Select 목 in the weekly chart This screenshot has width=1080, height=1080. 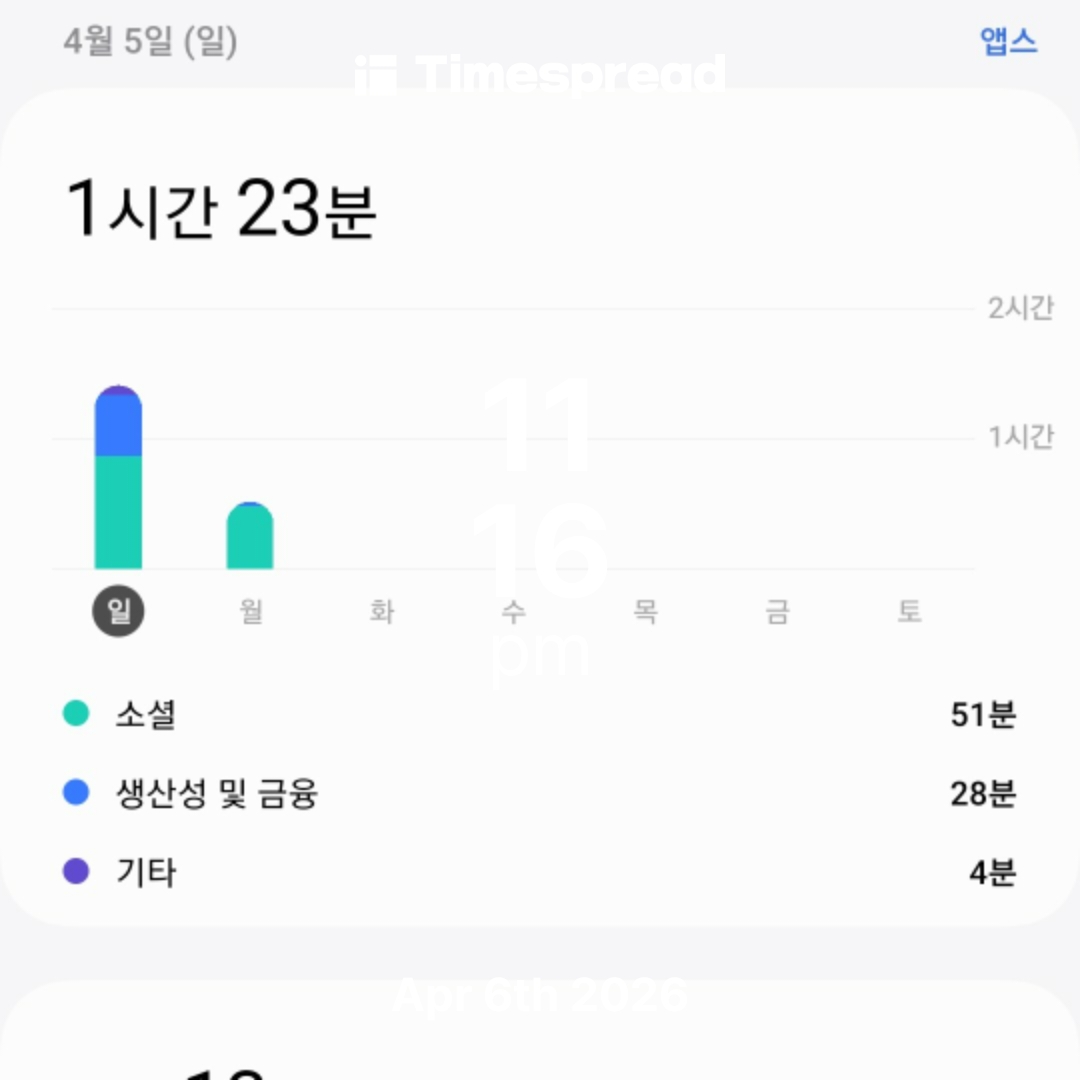pos(646,611)
